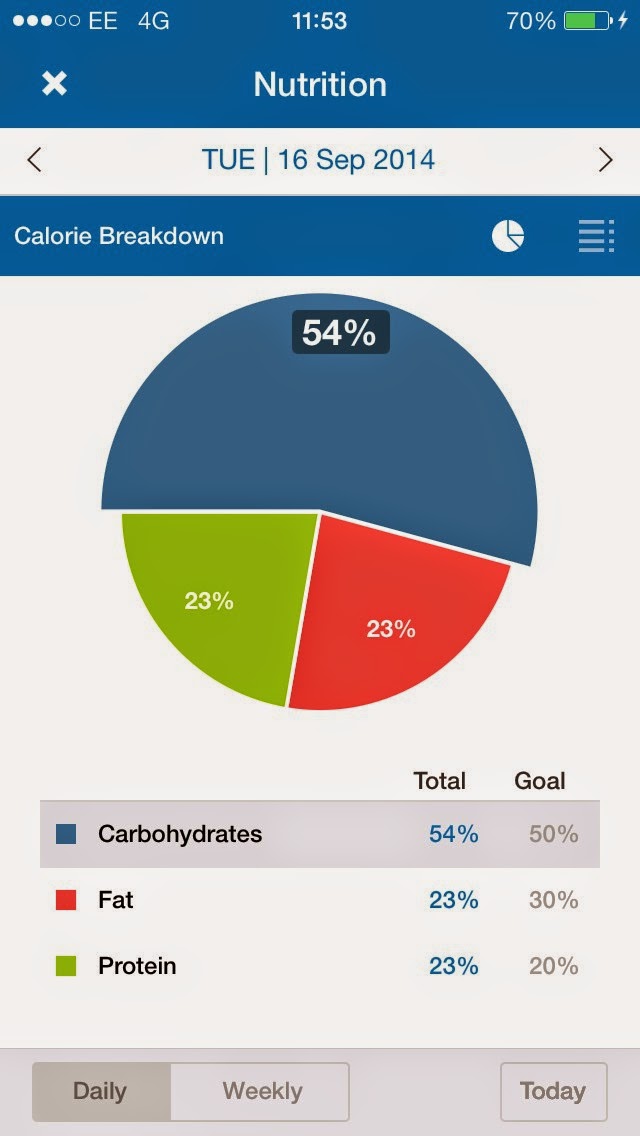Screen dimensions: 640x1136
Task: Jump to Today
Action: click(553, 1091)
